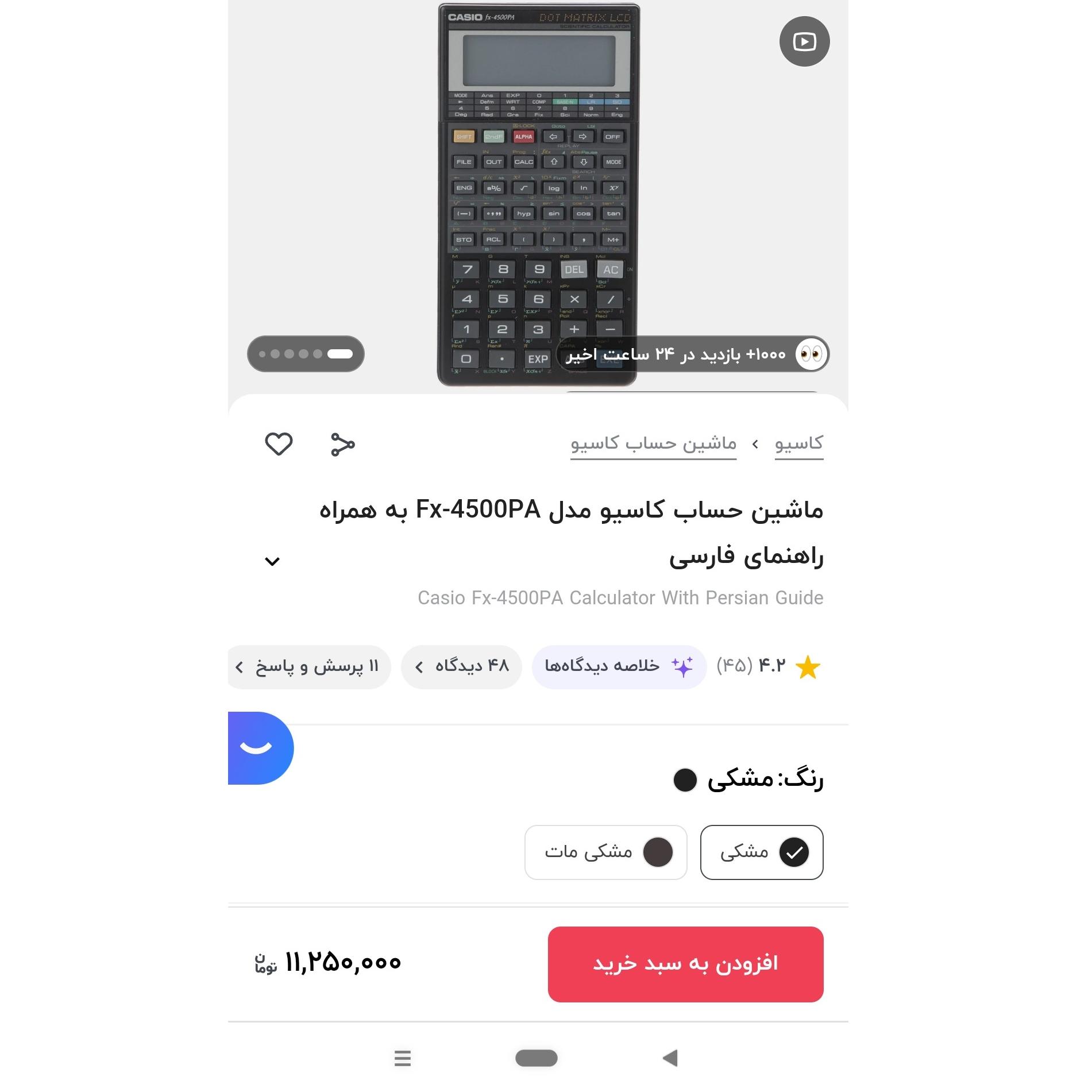The image size is (1092, 1092).
Task: Go back with system back button
Action: pyautogui.click(x=670, y=1058)
